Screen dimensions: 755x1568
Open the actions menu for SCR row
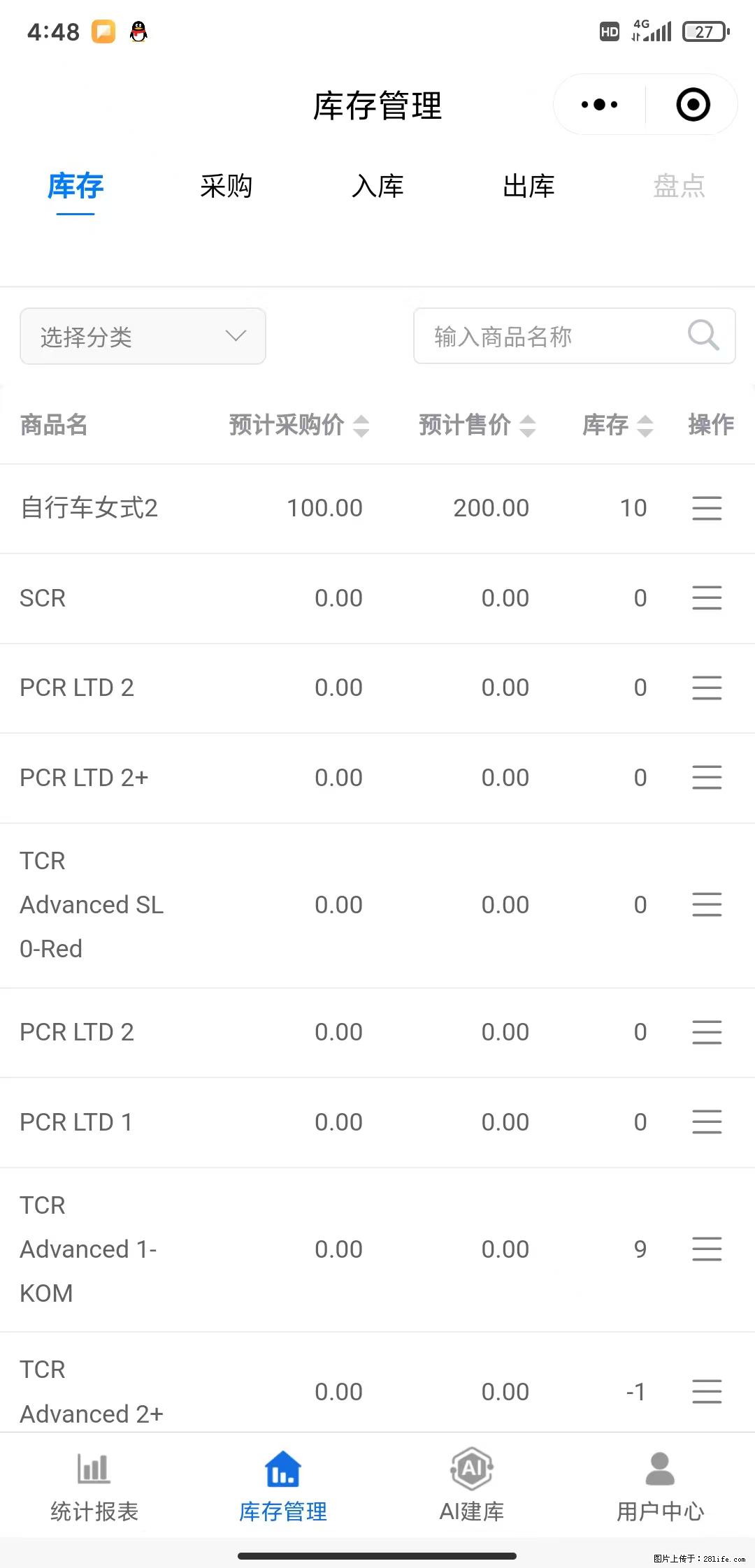pyautogui.click(x=706, y=598)
